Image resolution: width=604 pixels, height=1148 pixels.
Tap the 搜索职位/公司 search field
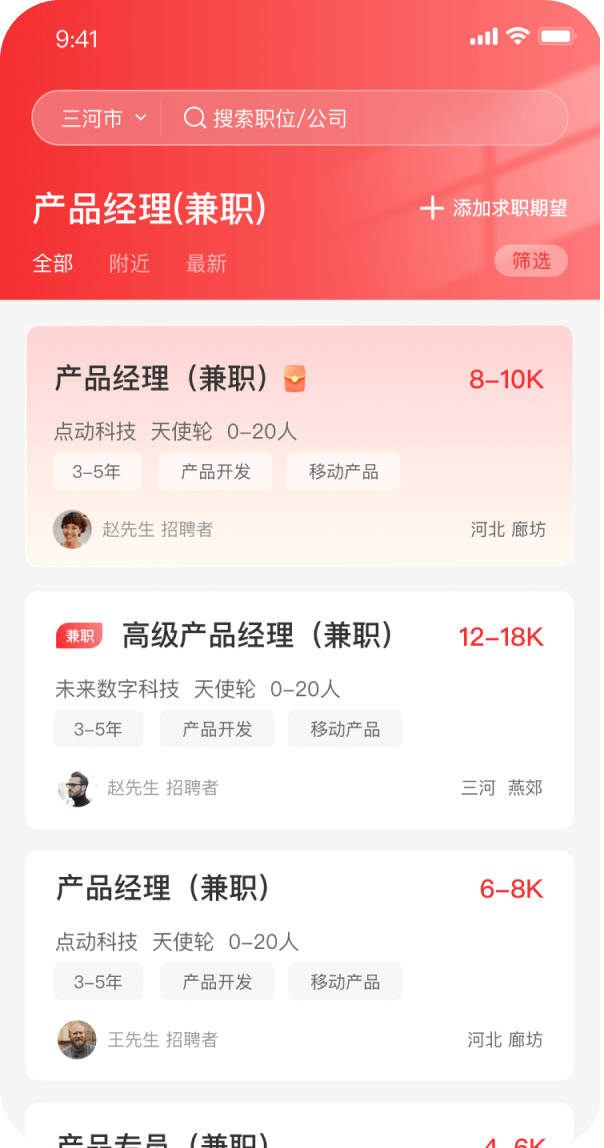[x=360, y=119]
